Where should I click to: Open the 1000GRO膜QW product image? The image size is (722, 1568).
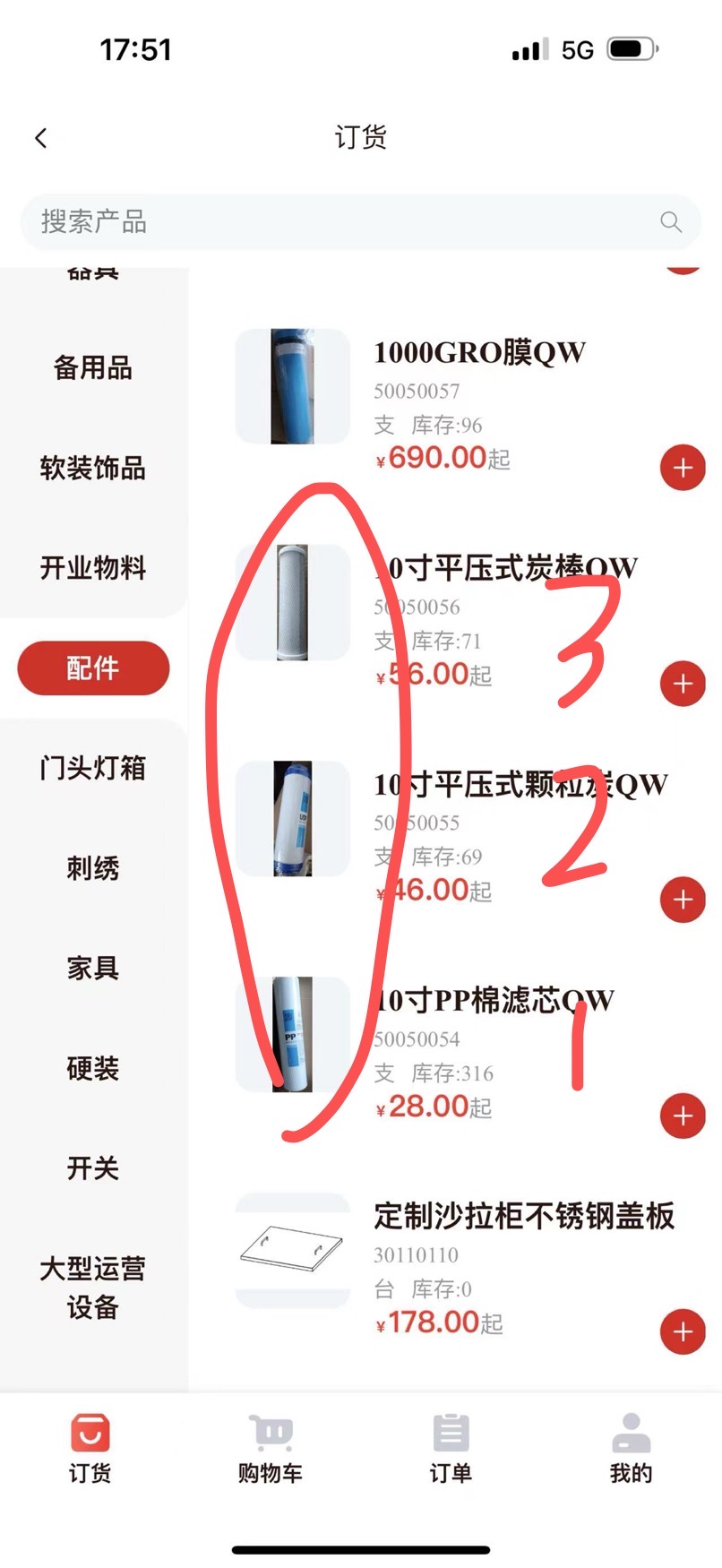292,386
